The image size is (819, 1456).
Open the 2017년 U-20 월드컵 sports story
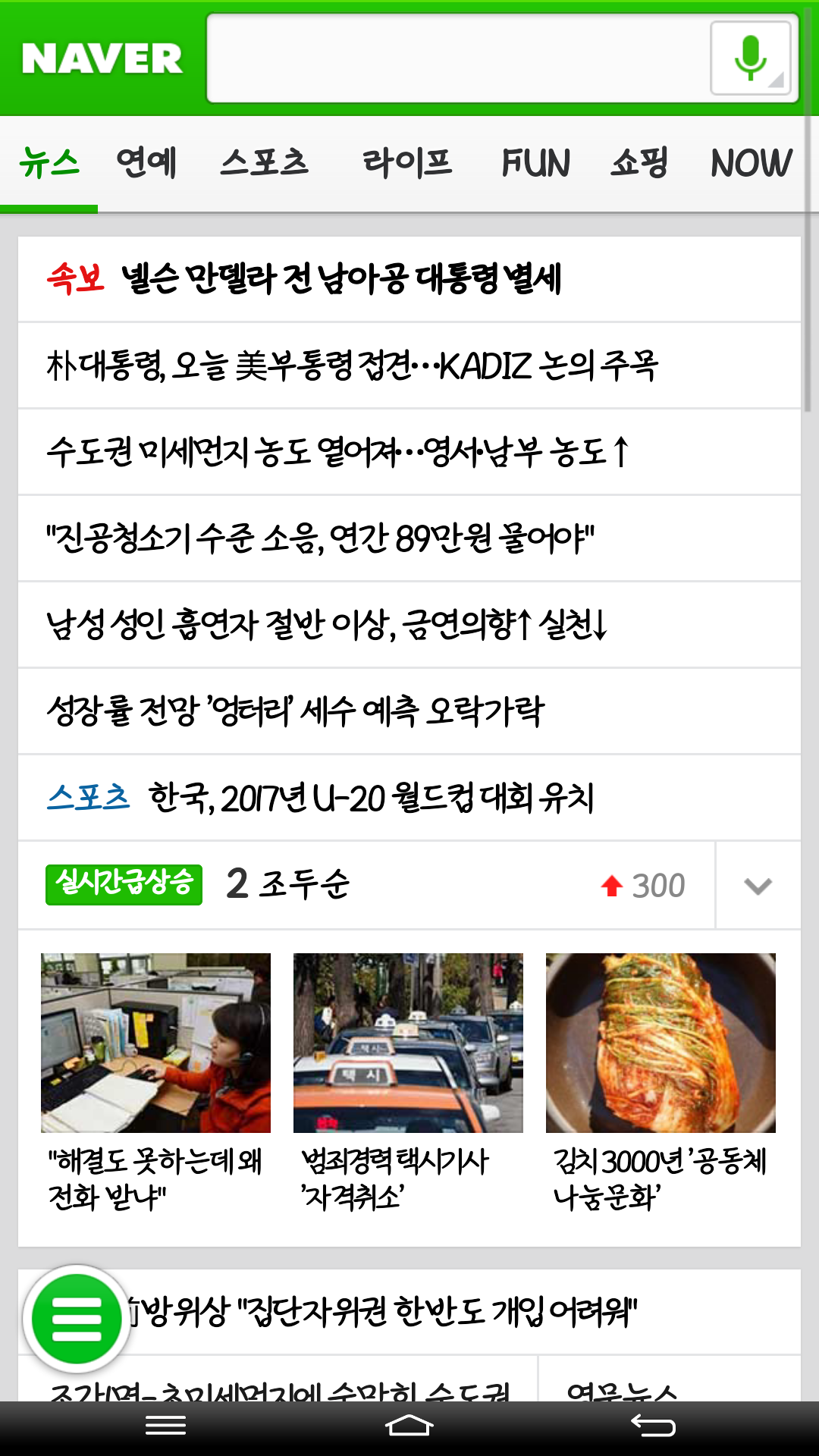pos(370,798)
